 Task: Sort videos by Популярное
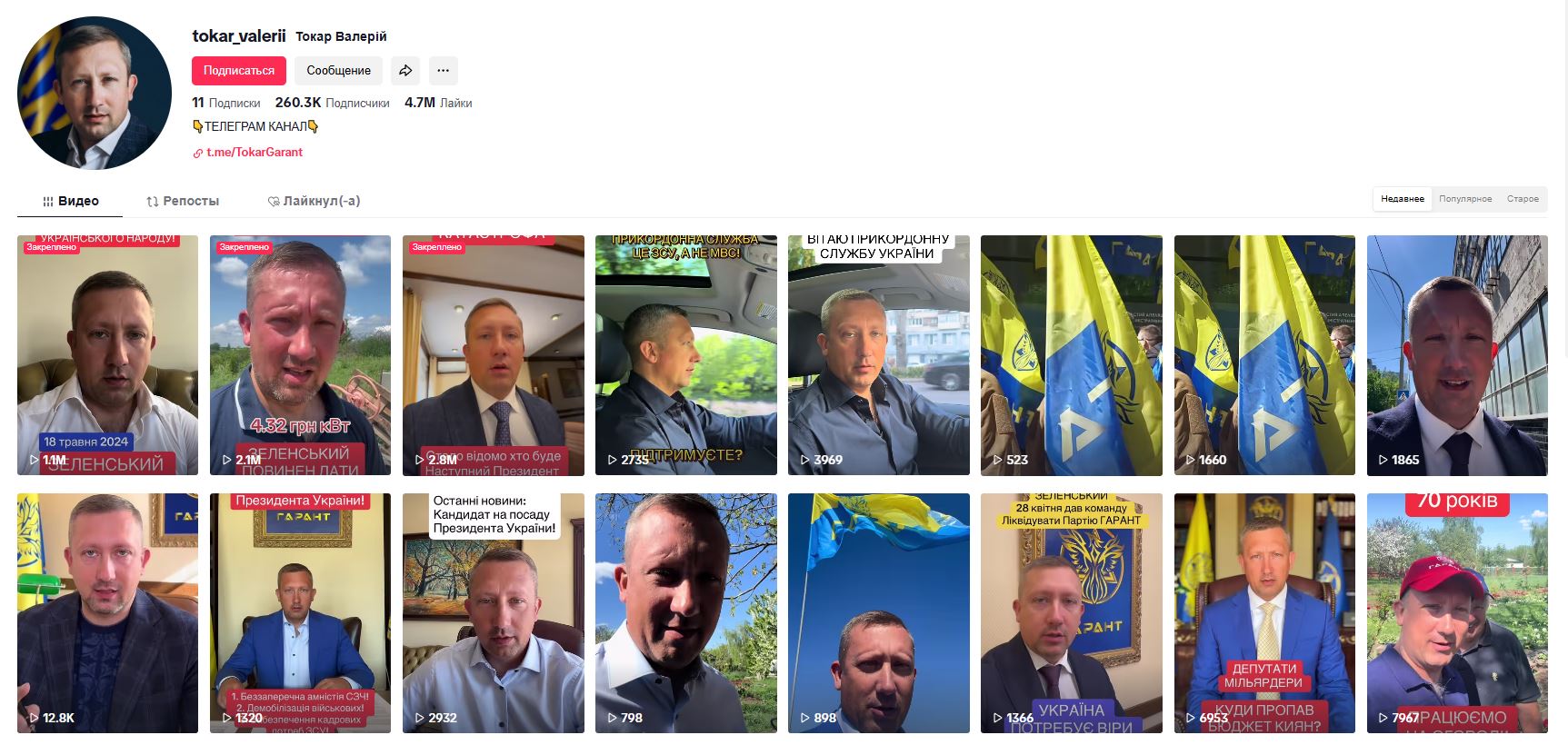pyautogui.click(x=1464, y=199)
